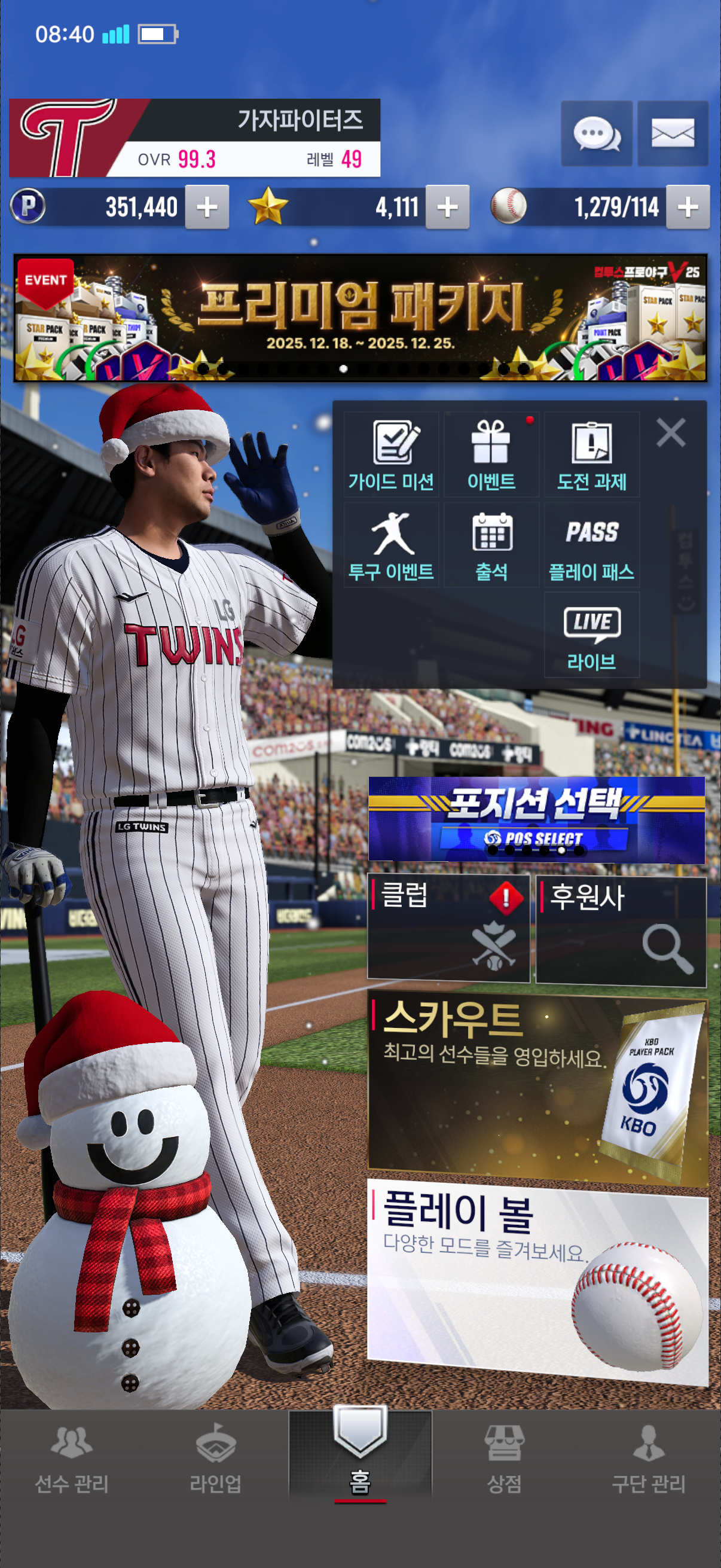
Task: Open 플레이 패스
Action: tap(591, 545)
